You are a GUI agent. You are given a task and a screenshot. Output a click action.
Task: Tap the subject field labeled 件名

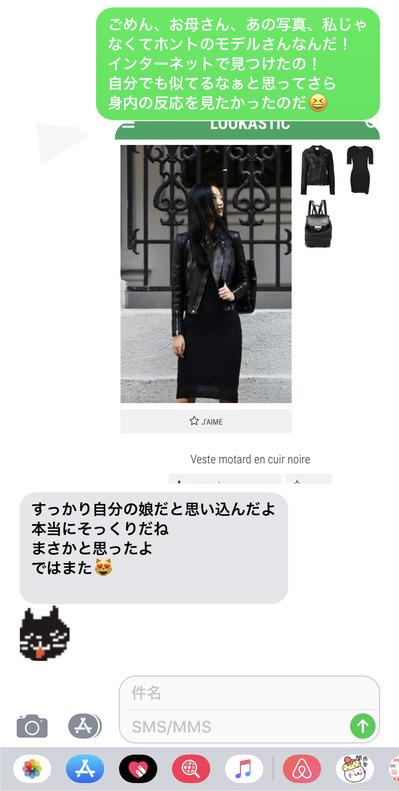tap(249, 693)
